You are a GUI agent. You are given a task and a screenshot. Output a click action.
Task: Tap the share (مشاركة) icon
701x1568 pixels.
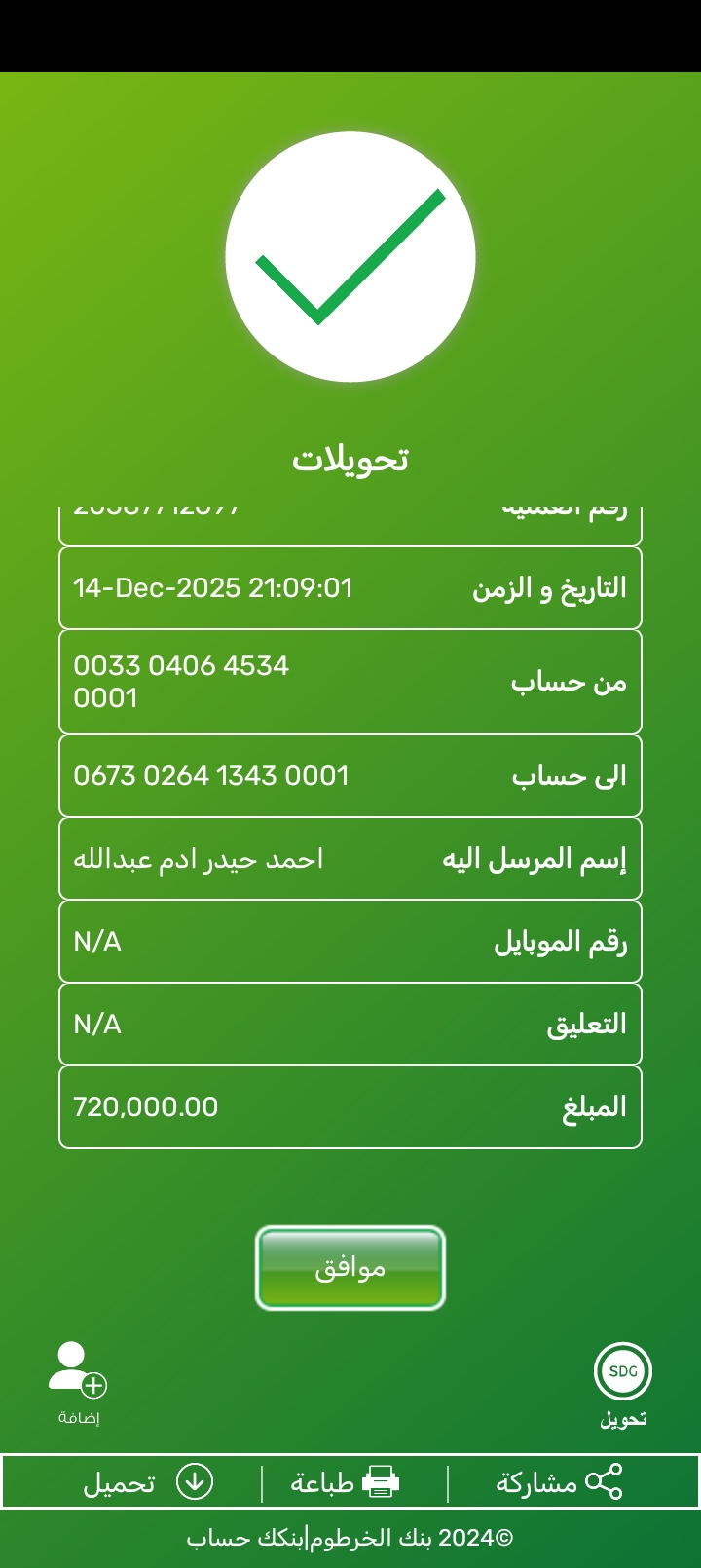click(x=604, y=1480)
